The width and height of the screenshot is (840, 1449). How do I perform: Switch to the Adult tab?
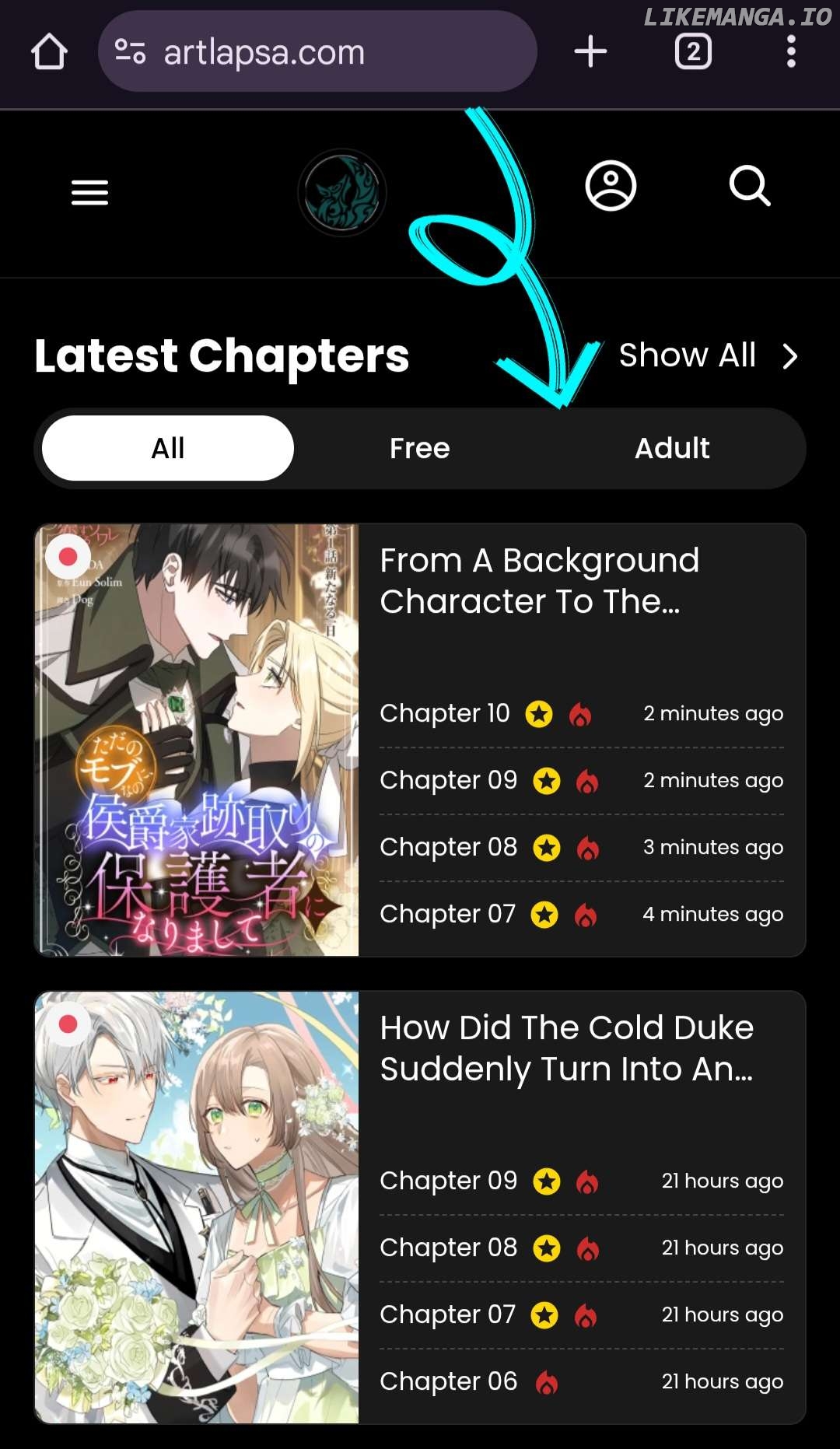coord(672,448)
